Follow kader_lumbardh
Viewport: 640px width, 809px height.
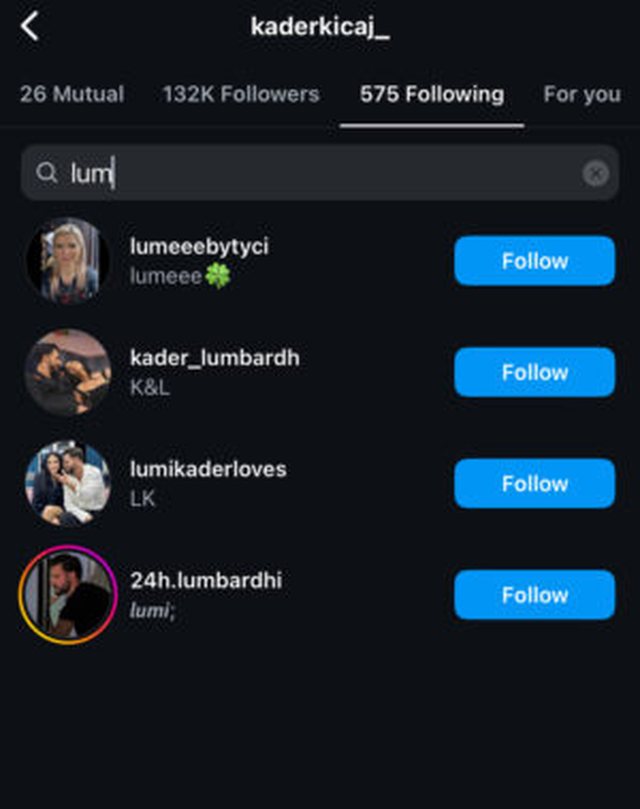[534, 372]
